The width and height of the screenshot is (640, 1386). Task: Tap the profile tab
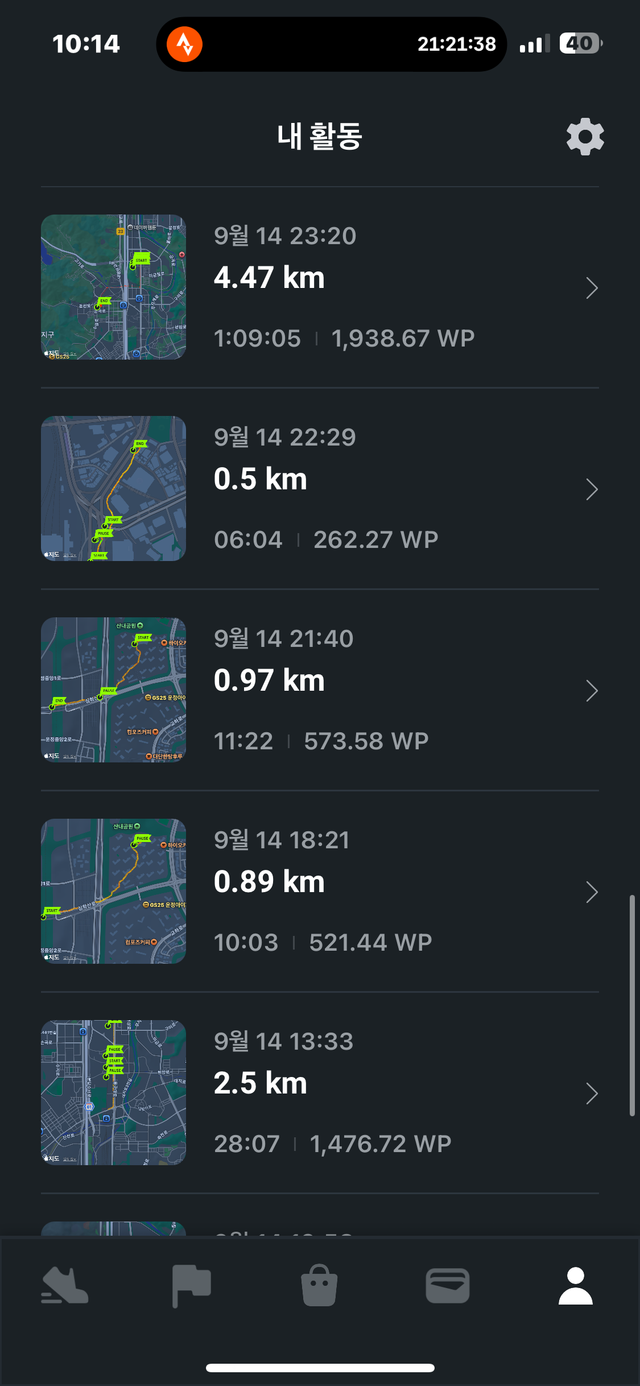(575, 1286)
